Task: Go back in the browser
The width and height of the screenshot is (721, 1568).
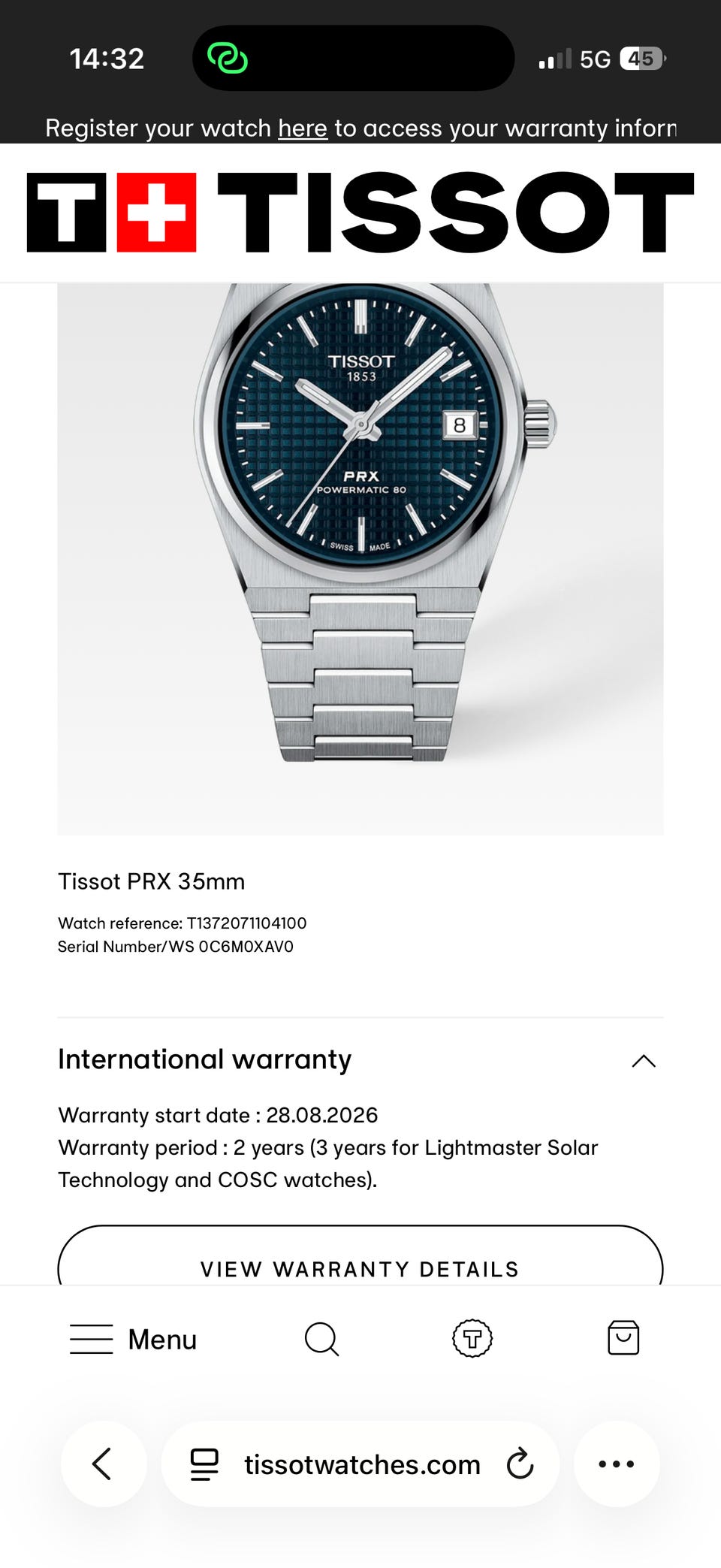Action: [104, 1464]
